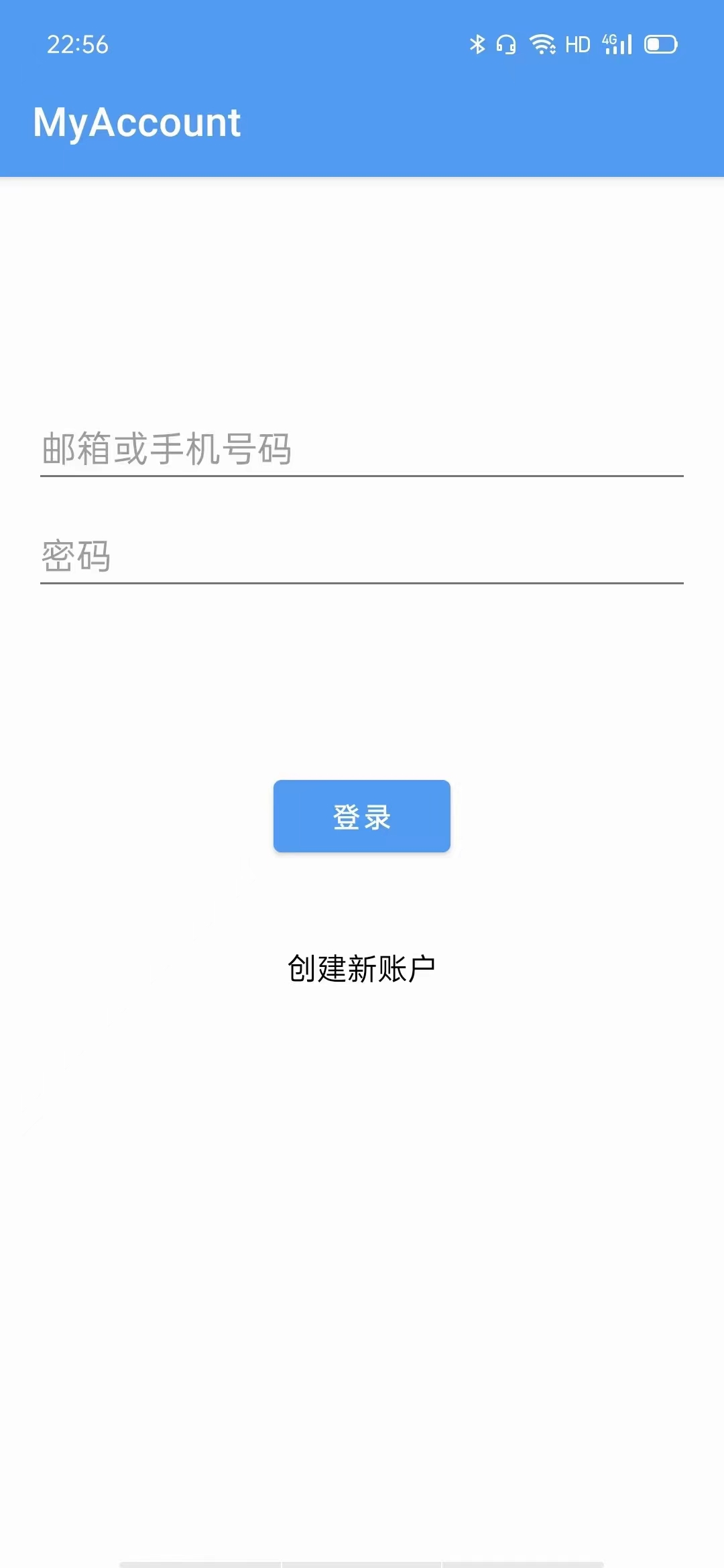Tap the battery level icon
Screen dimensions: 724x1568
point(659,44)
